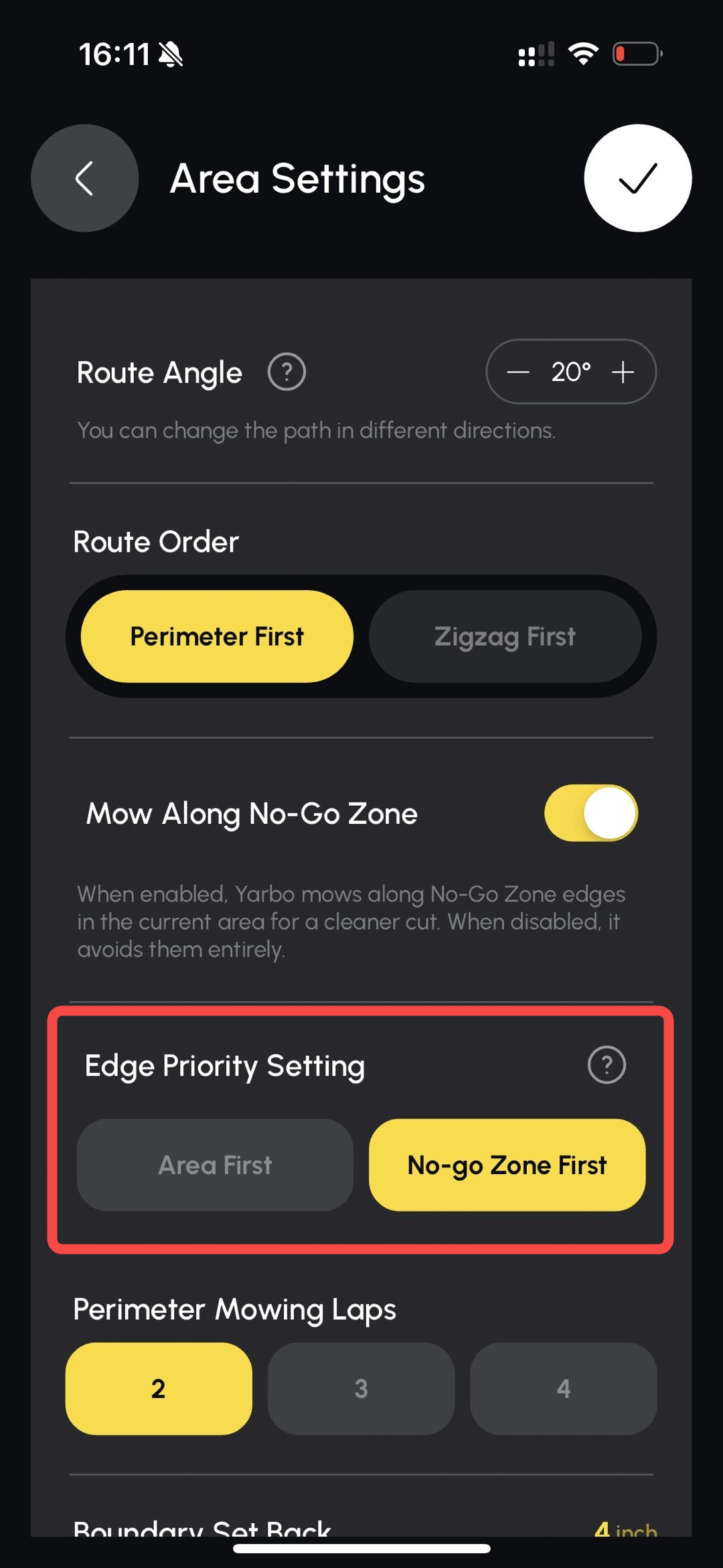This screenshot has width=723, height=1568.
Task: Set perimeter mowing laps to 4
Action: click(x=564, y=1388)
